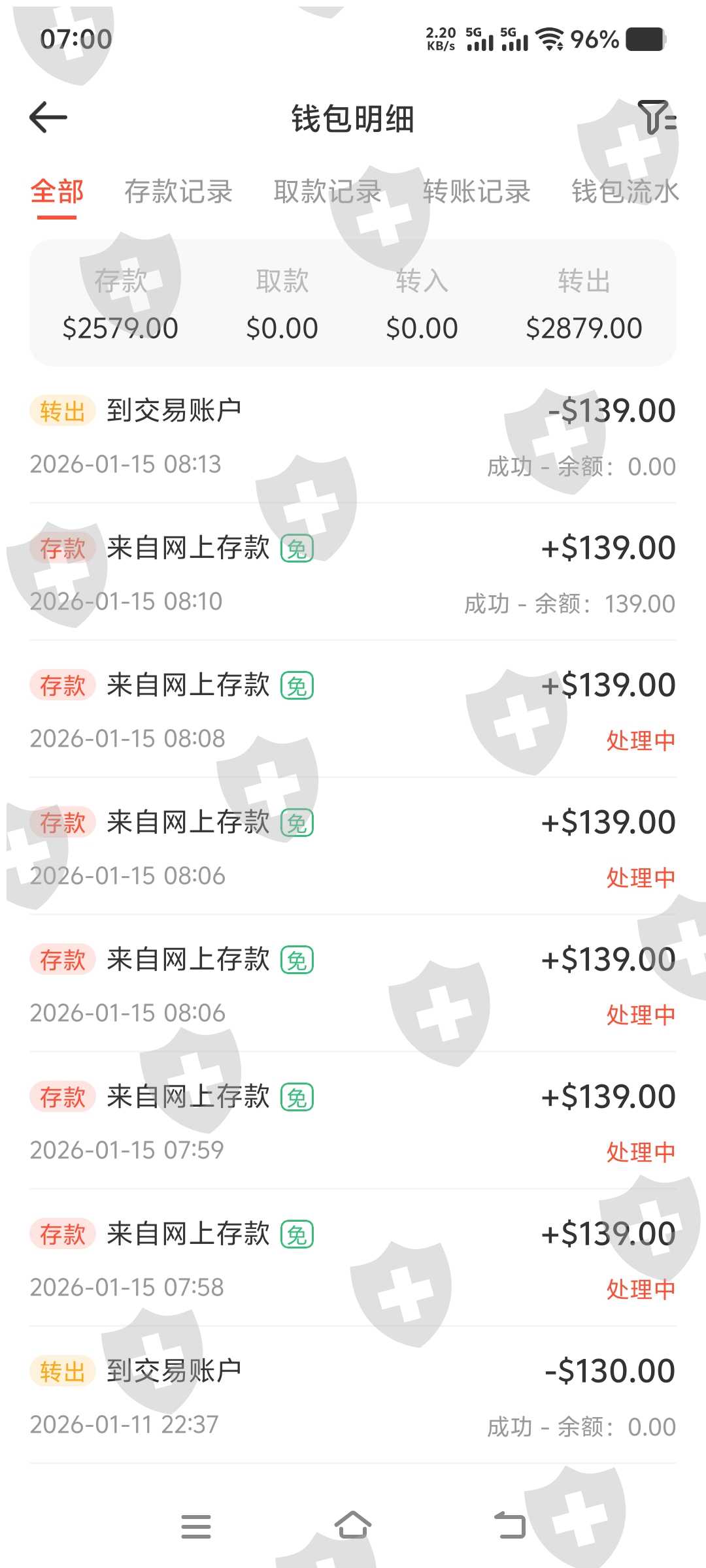Image resolution: width=706 pixels, height=1568 pixels.
Task: Open the 2026-01-11 transfer of -$130.00
Action: [353, 1397]
